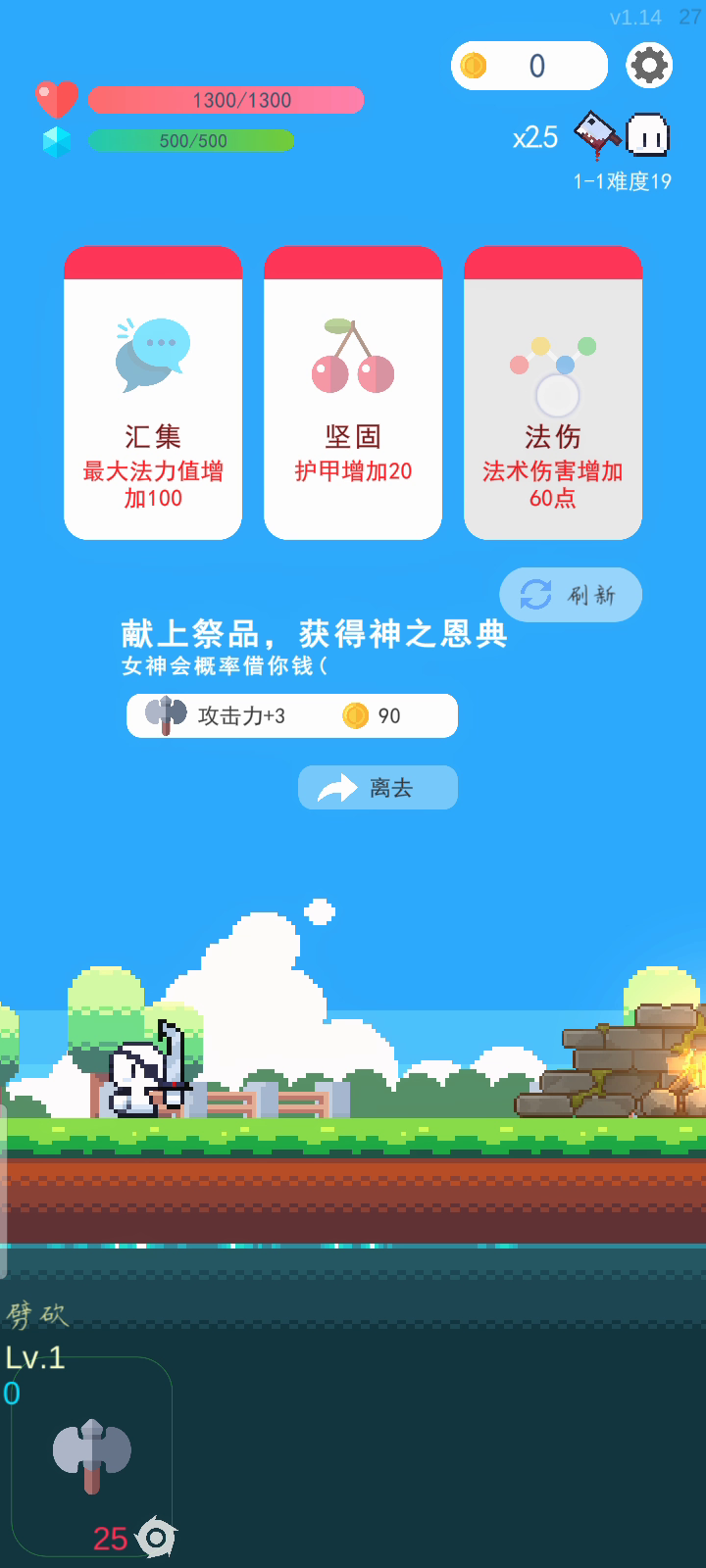Buy 攻击力+3 for 90 coins
Image resolution: width=706 pixels, height=1568 pixels.
coord(292,715)
